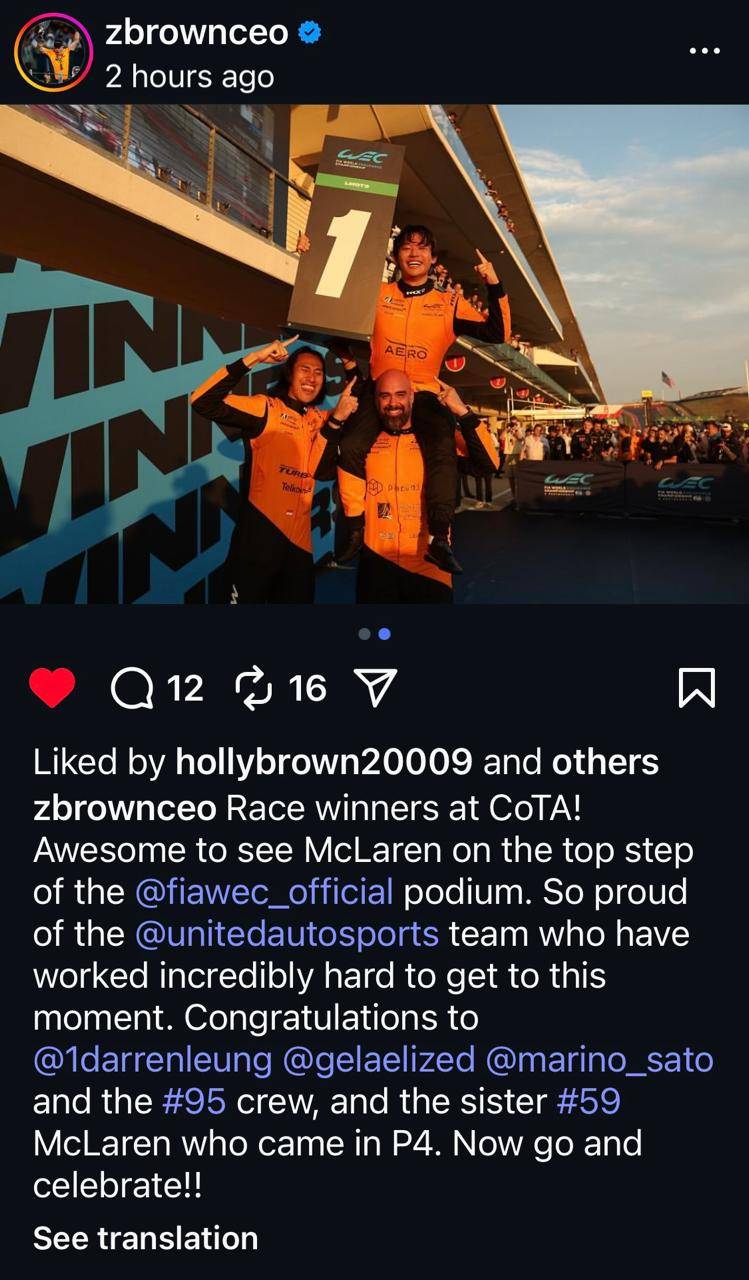
Task: Open the post's three-dot overflow menu
Action: click(705, 51)
